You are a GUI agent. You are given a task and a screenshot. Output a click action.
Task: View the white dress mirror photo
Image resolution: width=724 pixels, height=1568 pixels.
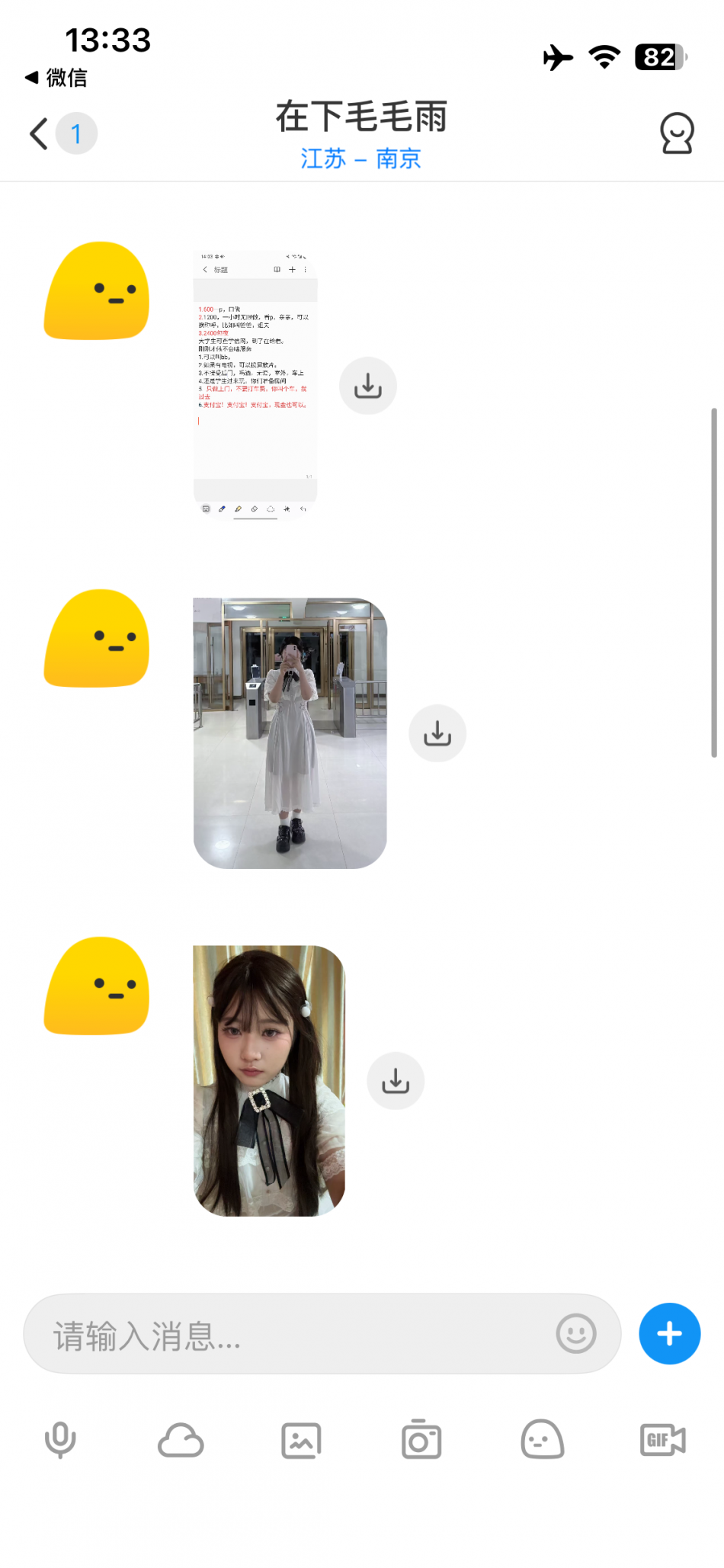290,733
